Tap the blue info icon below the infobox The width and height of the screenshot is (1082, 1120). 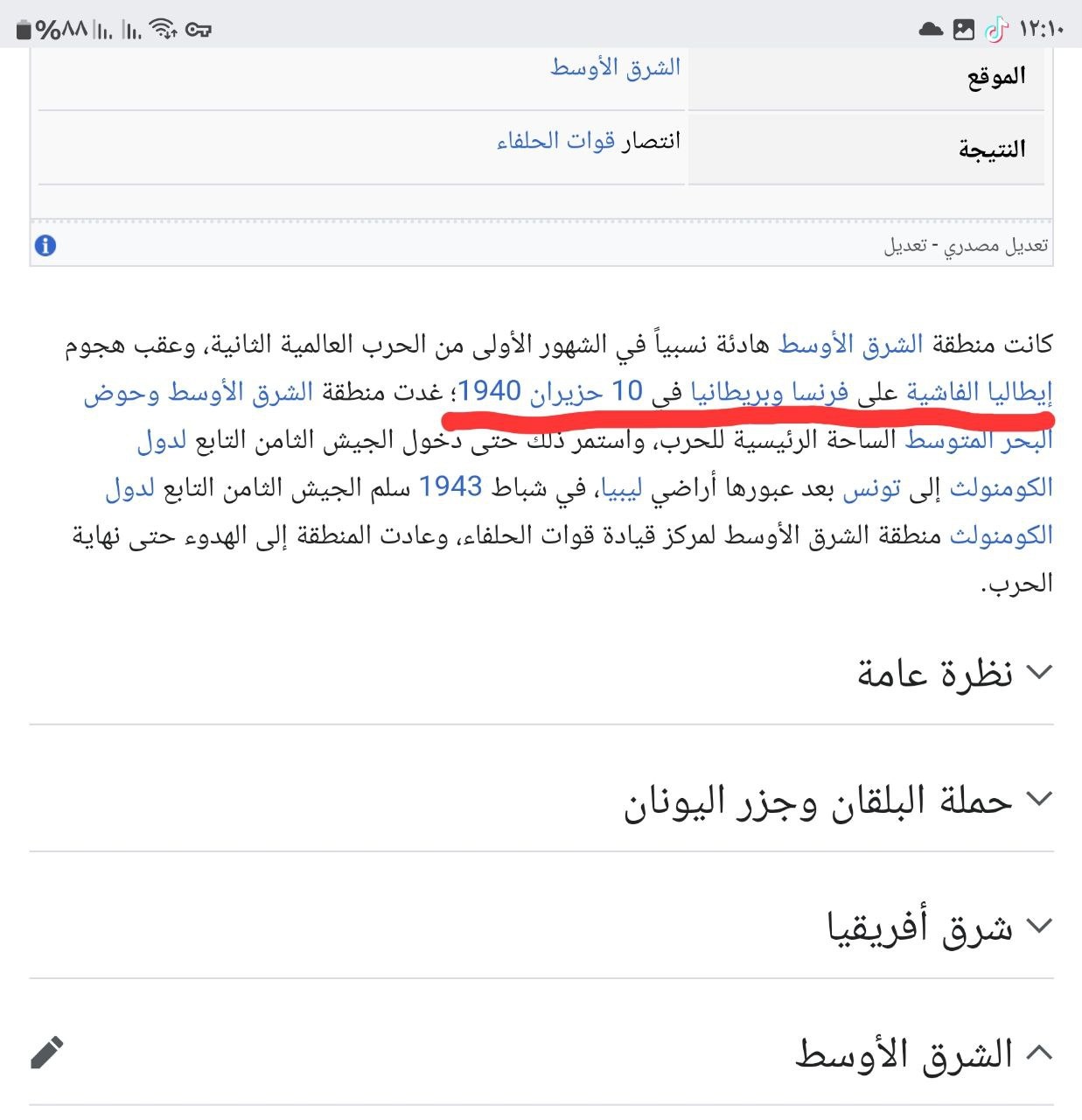45,246
